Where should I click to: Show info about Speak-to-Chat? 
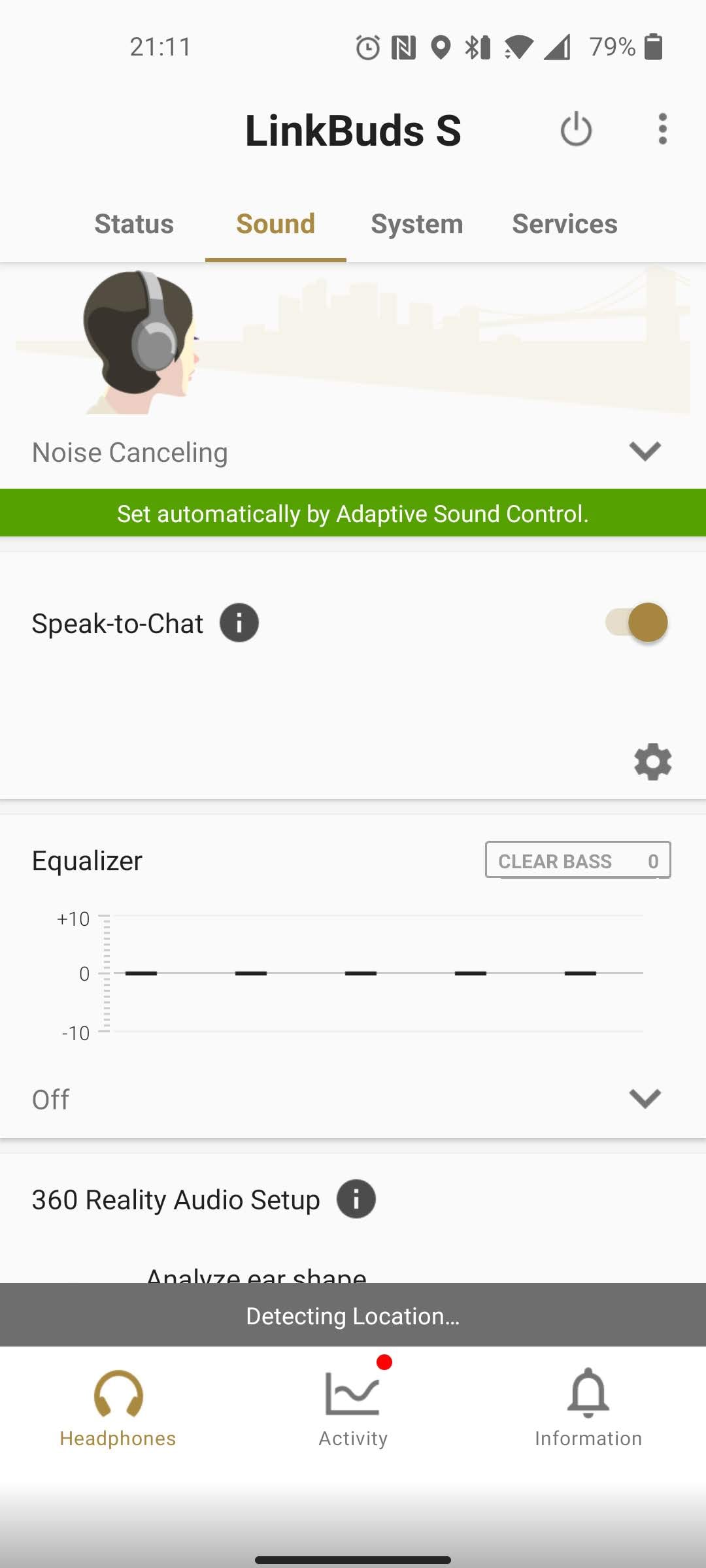coord(239,623)
